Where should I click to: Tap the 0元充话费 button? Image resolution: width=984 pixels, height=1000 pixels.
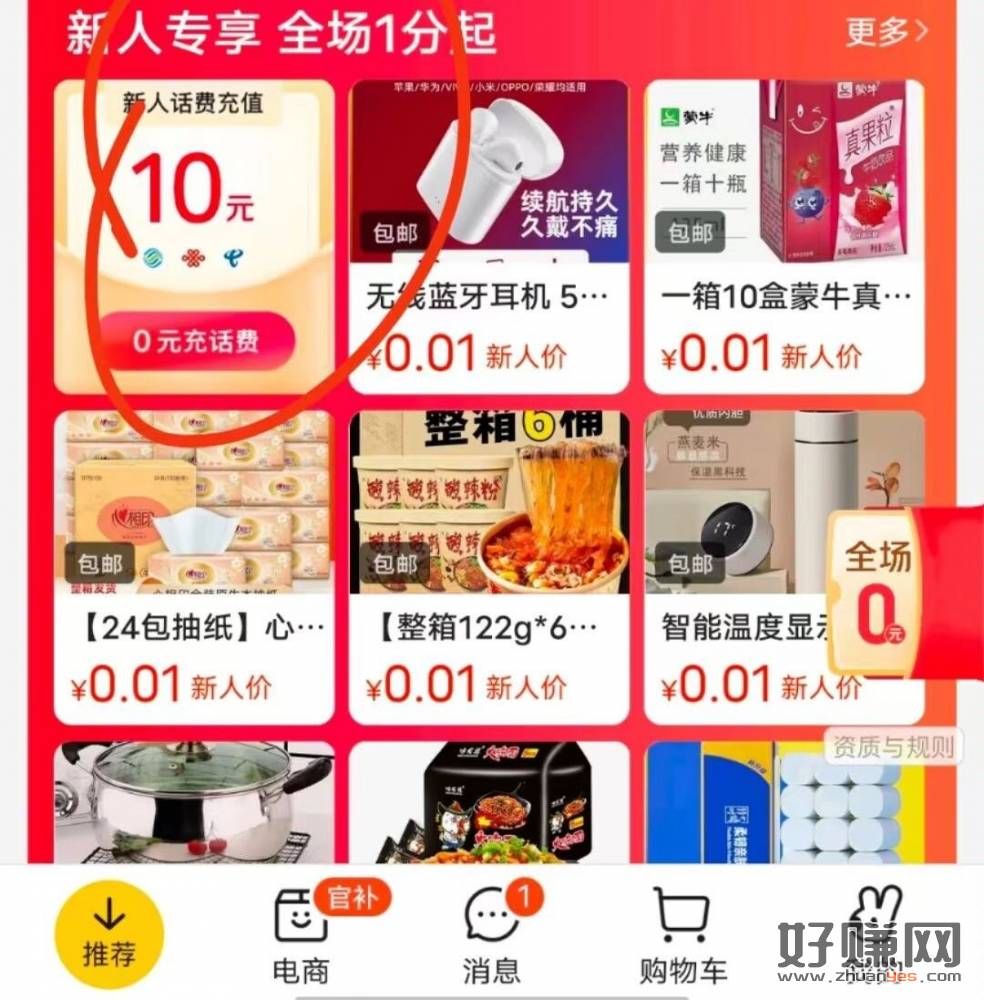(x=196, y=341)
